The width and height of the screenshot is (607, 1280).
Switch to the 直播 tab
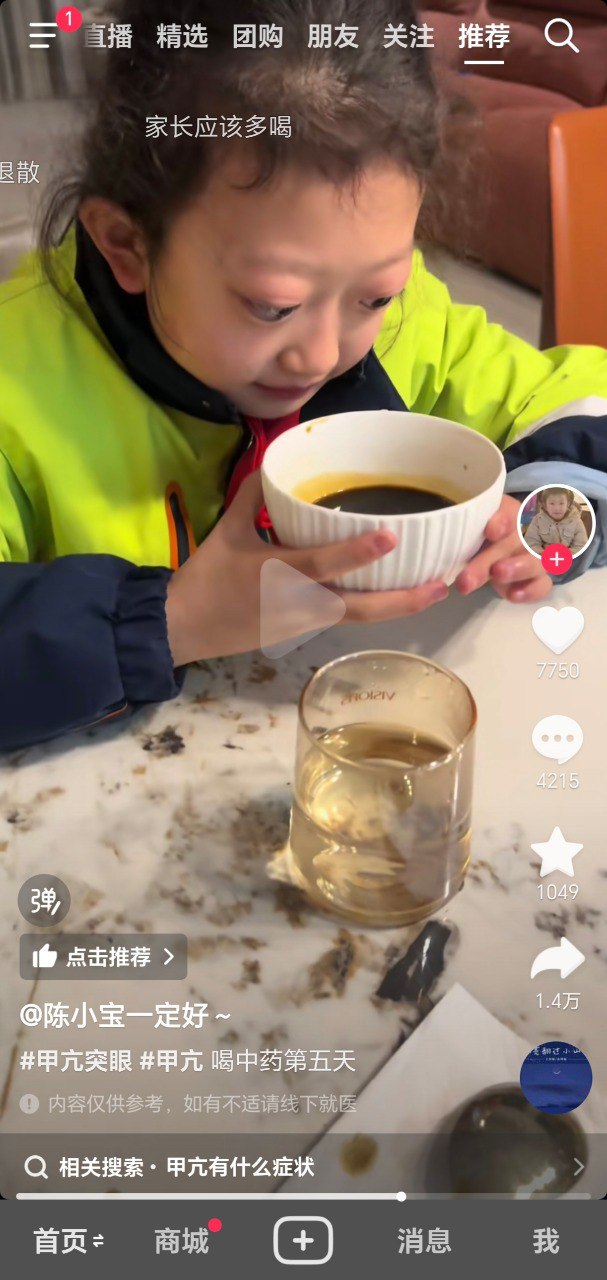(108, 37)
